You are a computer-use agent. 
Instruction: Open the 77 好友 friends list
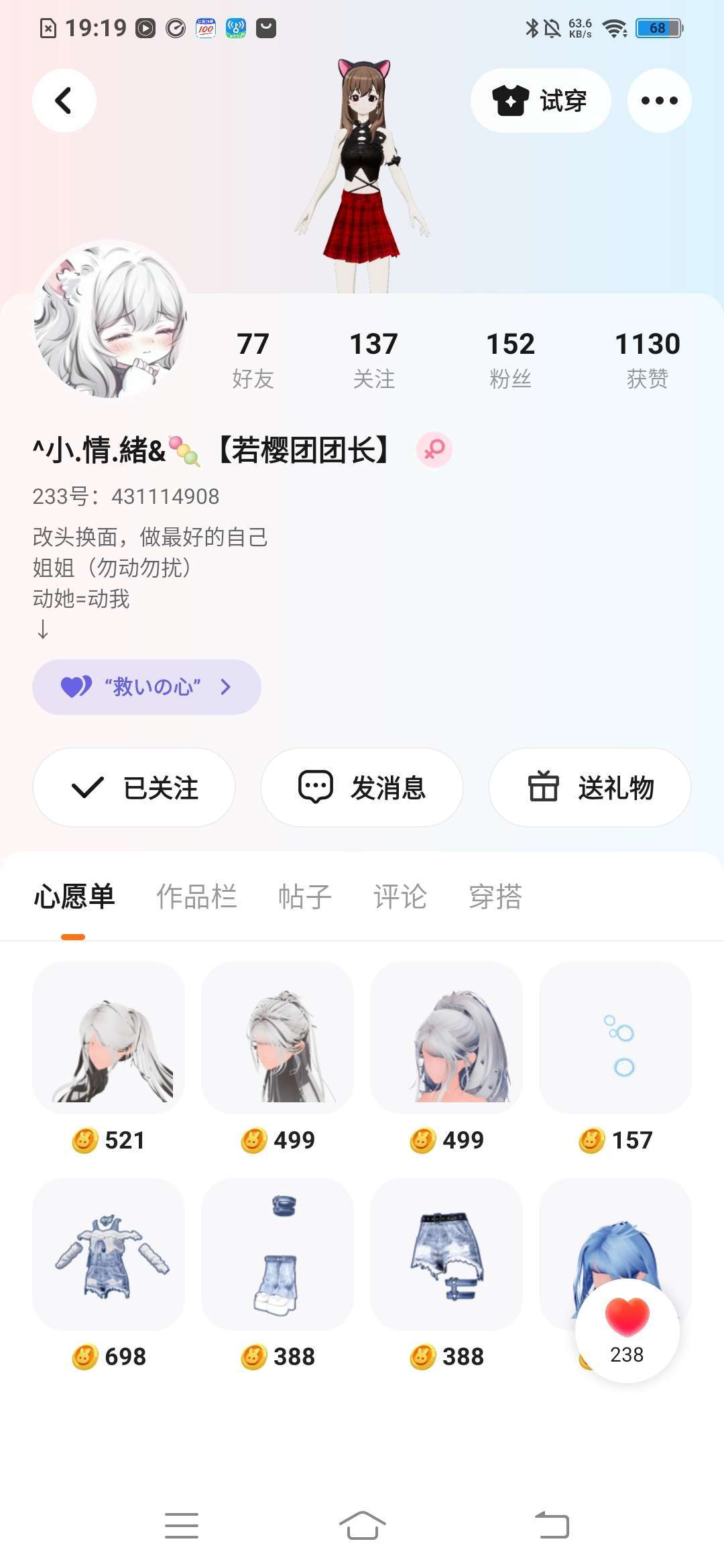pyautogui.click(x=253, y=359)
